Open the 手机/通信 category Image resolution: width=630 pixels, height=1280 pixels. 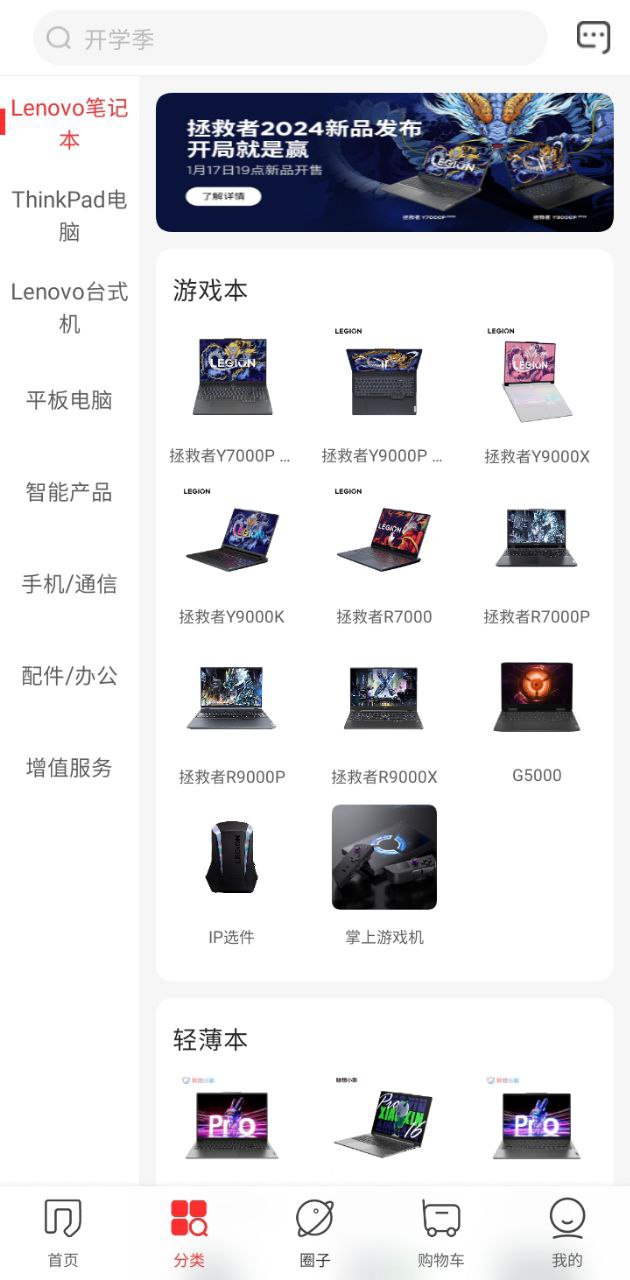(x=69, y=584)
